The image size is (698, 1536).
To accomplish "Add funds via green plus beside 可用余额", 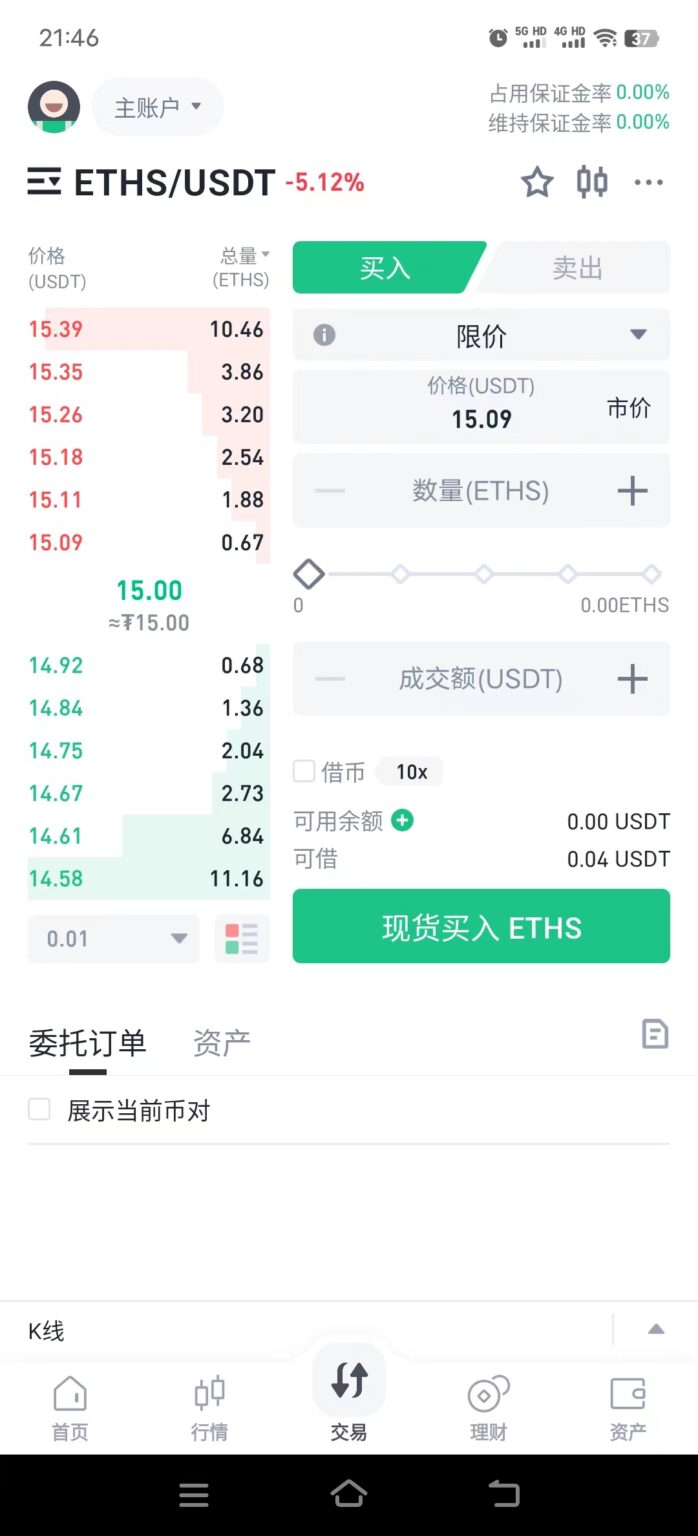I will [402, 821].
